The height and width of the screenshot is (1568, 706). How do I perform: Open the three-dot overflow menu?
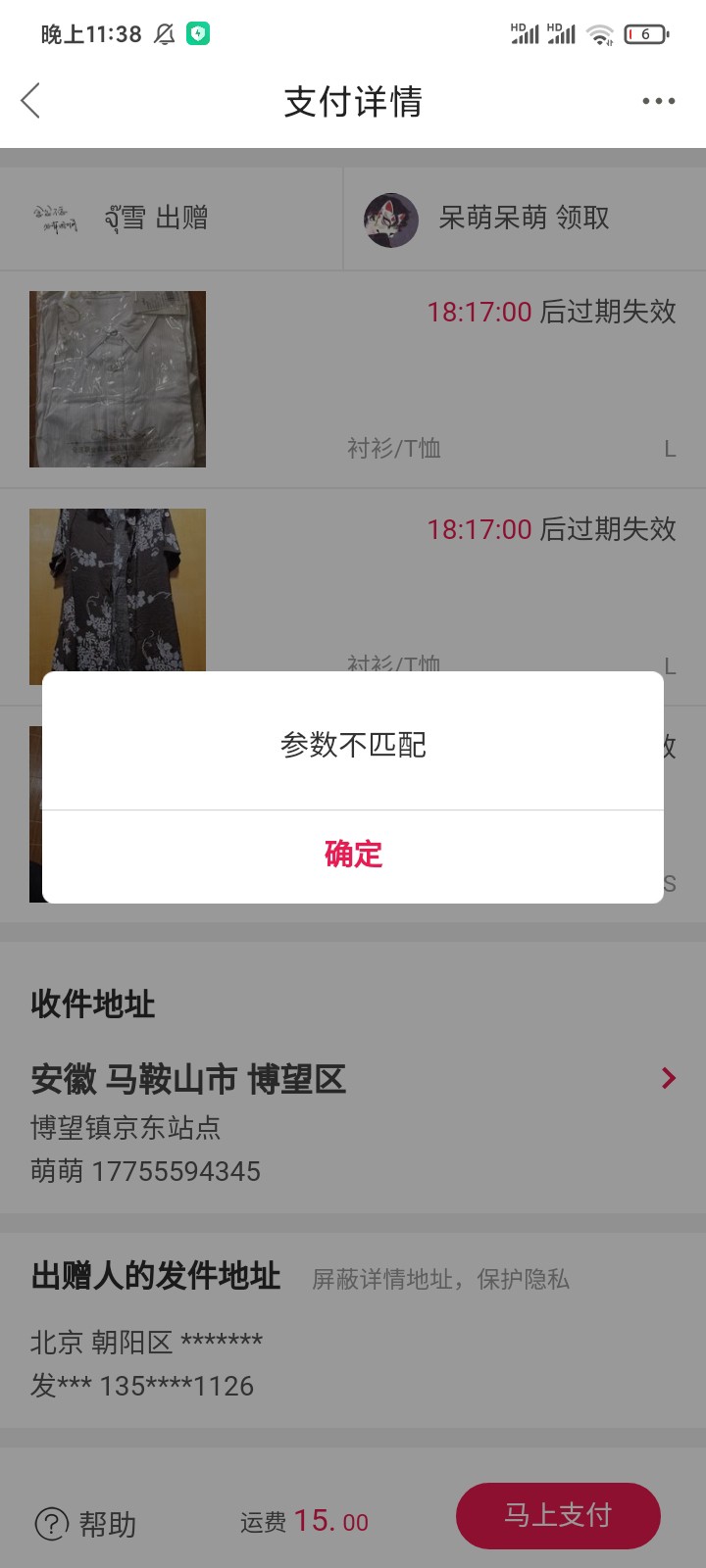[658, 101]
